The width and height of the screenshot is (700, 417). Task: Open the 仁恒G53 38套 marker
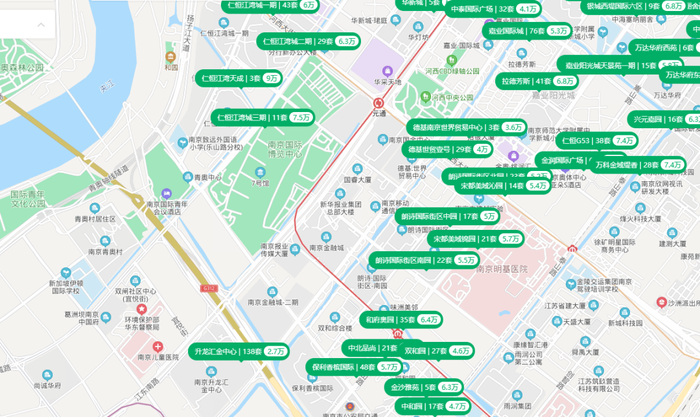tap(600, 140)
